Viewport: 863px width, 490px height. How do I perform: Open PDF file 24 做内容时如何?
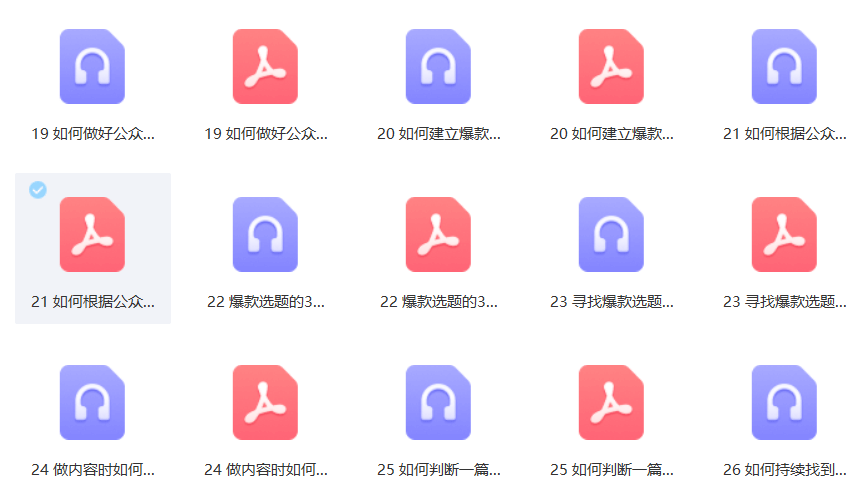tap(265, 403)
